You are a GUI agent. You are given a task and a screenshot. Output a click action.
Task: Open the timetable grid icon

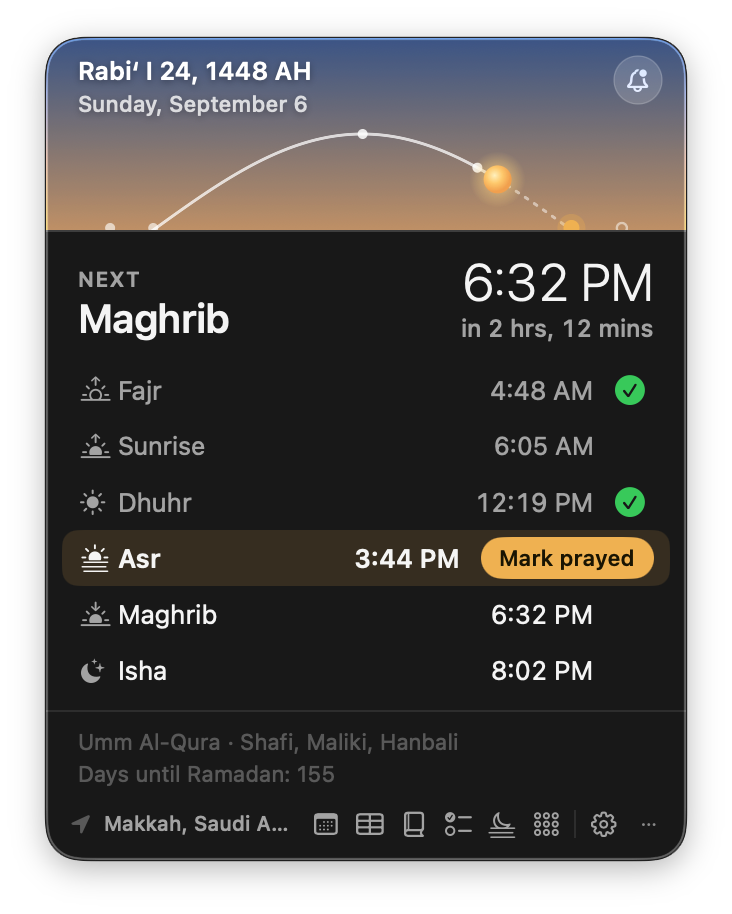(x=369, y=824)
